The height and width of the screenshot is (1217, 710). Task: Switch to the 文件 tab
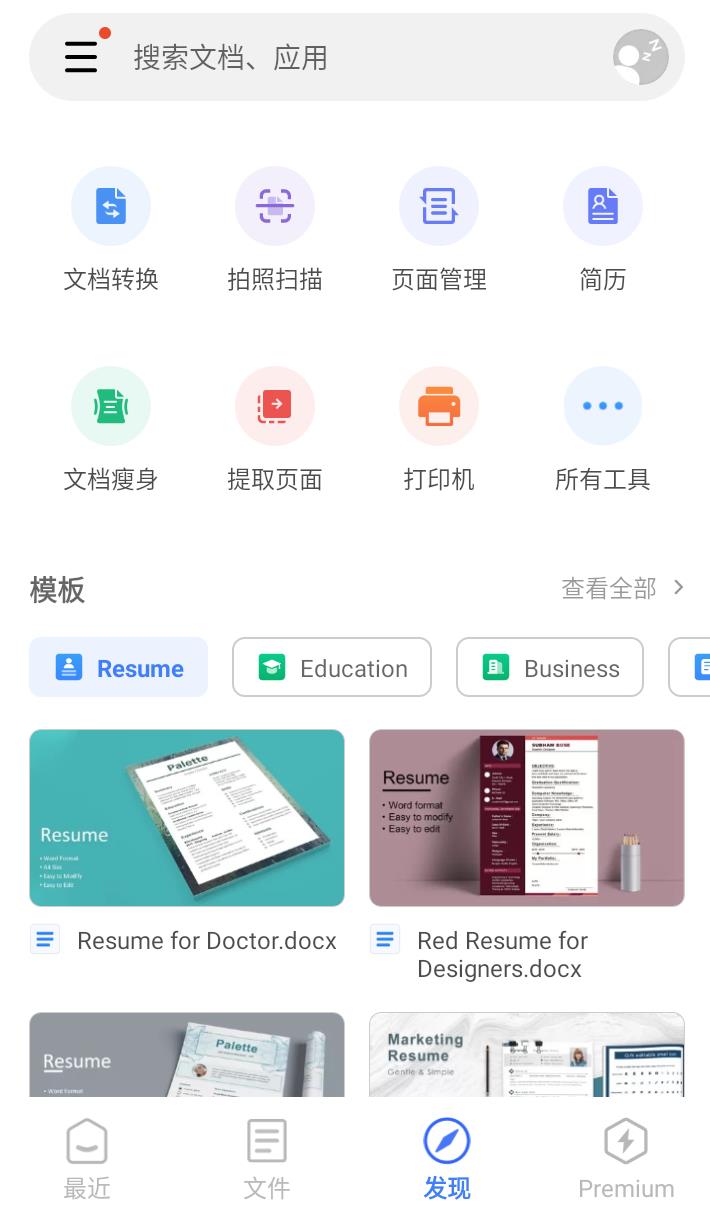tap(267, 1158)
